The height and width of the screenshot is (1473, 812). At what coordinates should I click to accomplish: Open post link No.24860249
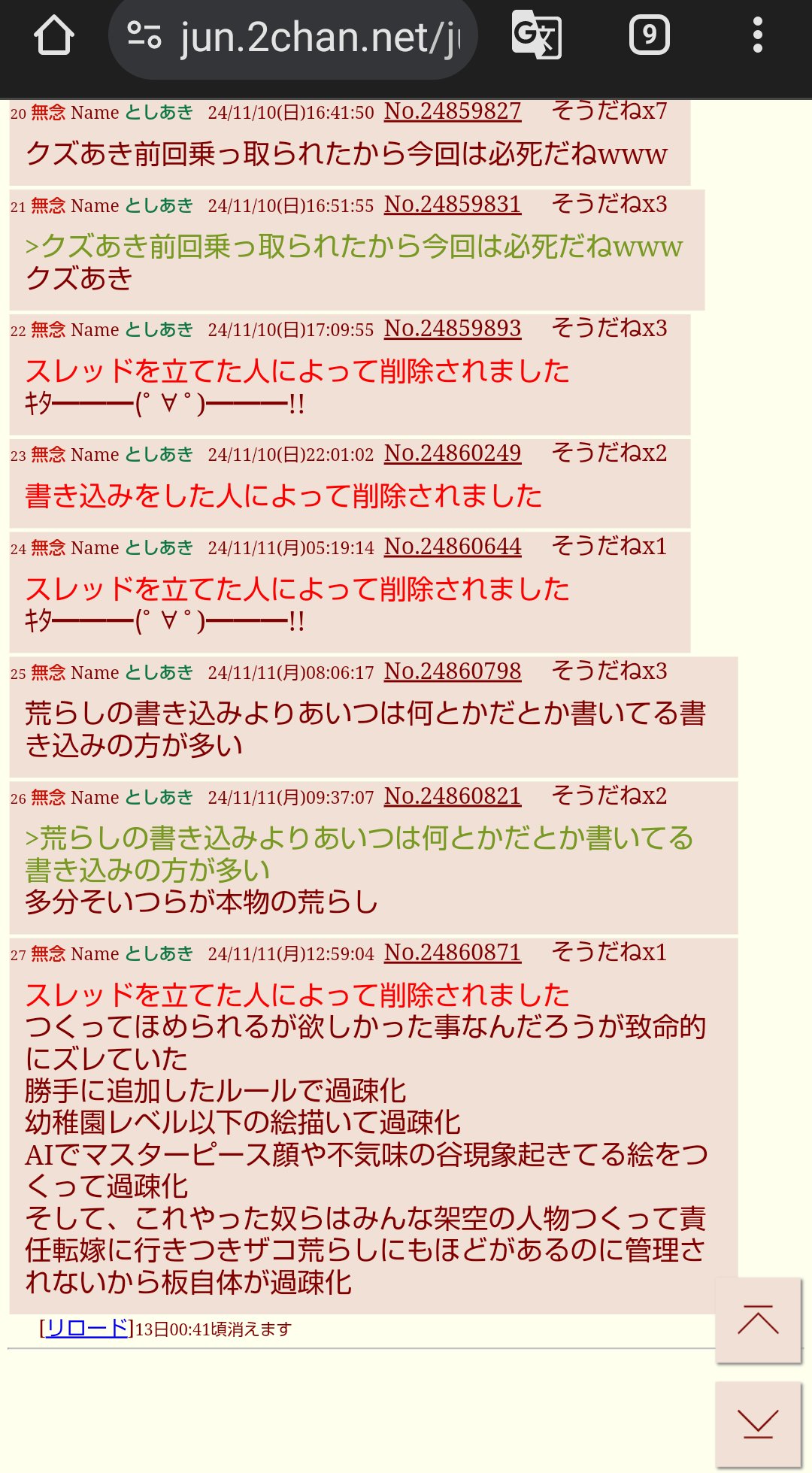pos(453,453)
